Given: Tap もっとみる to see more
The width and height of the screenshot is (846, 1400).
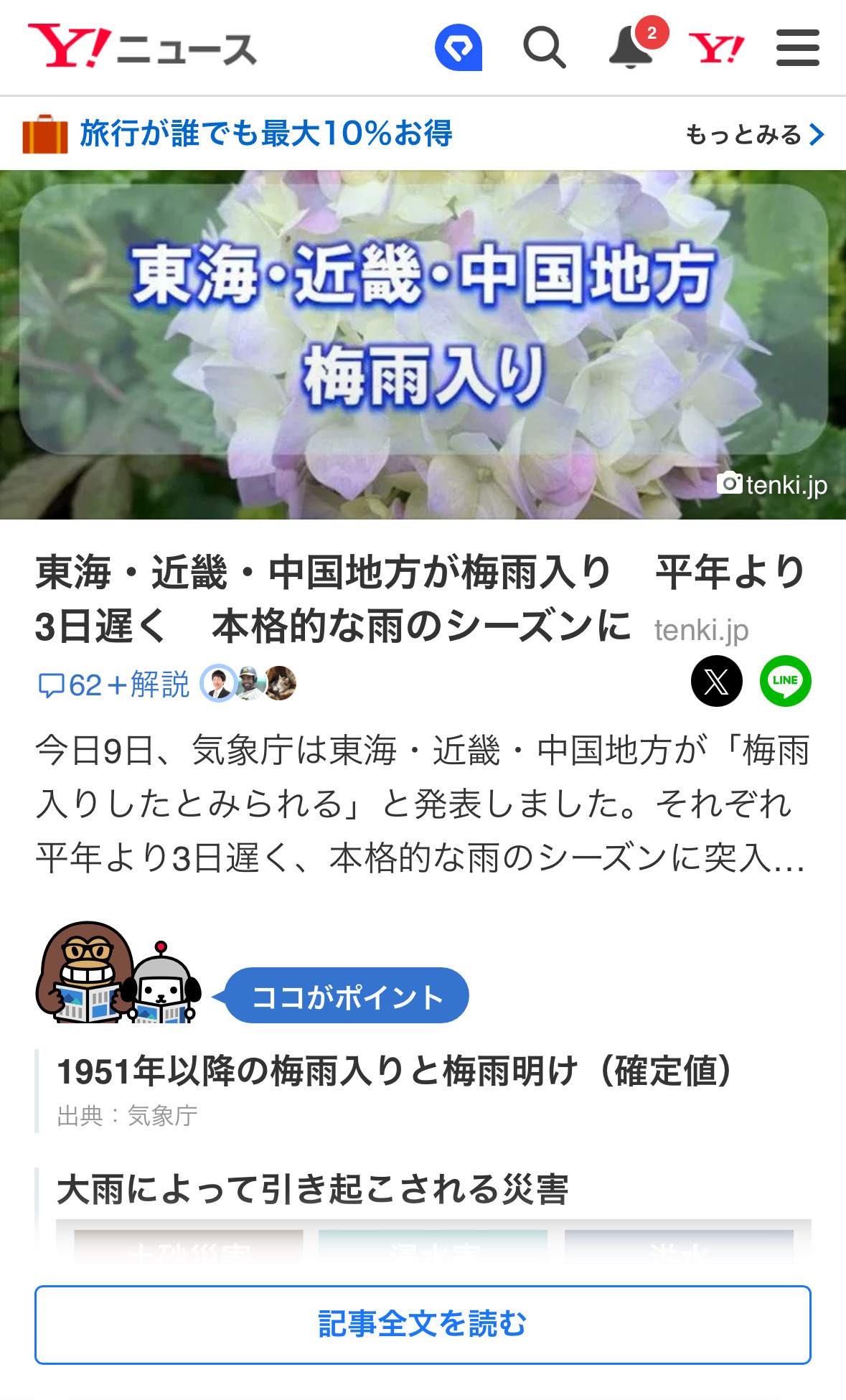Looking at the screenshot, I should (x=754, y=134).
